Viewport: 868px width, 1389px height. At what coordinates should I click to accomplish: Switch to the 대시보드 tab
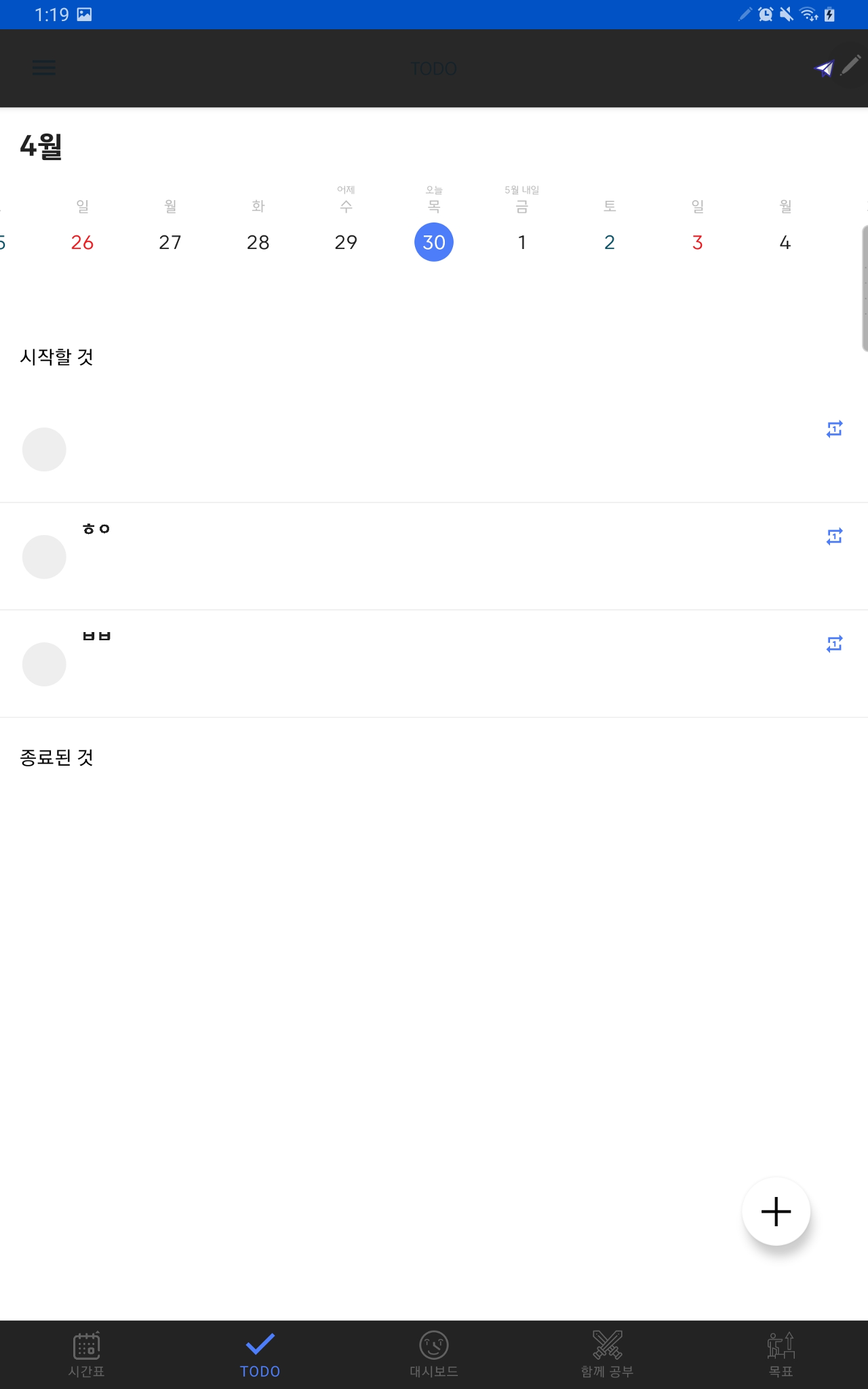tap(434, 1354)
